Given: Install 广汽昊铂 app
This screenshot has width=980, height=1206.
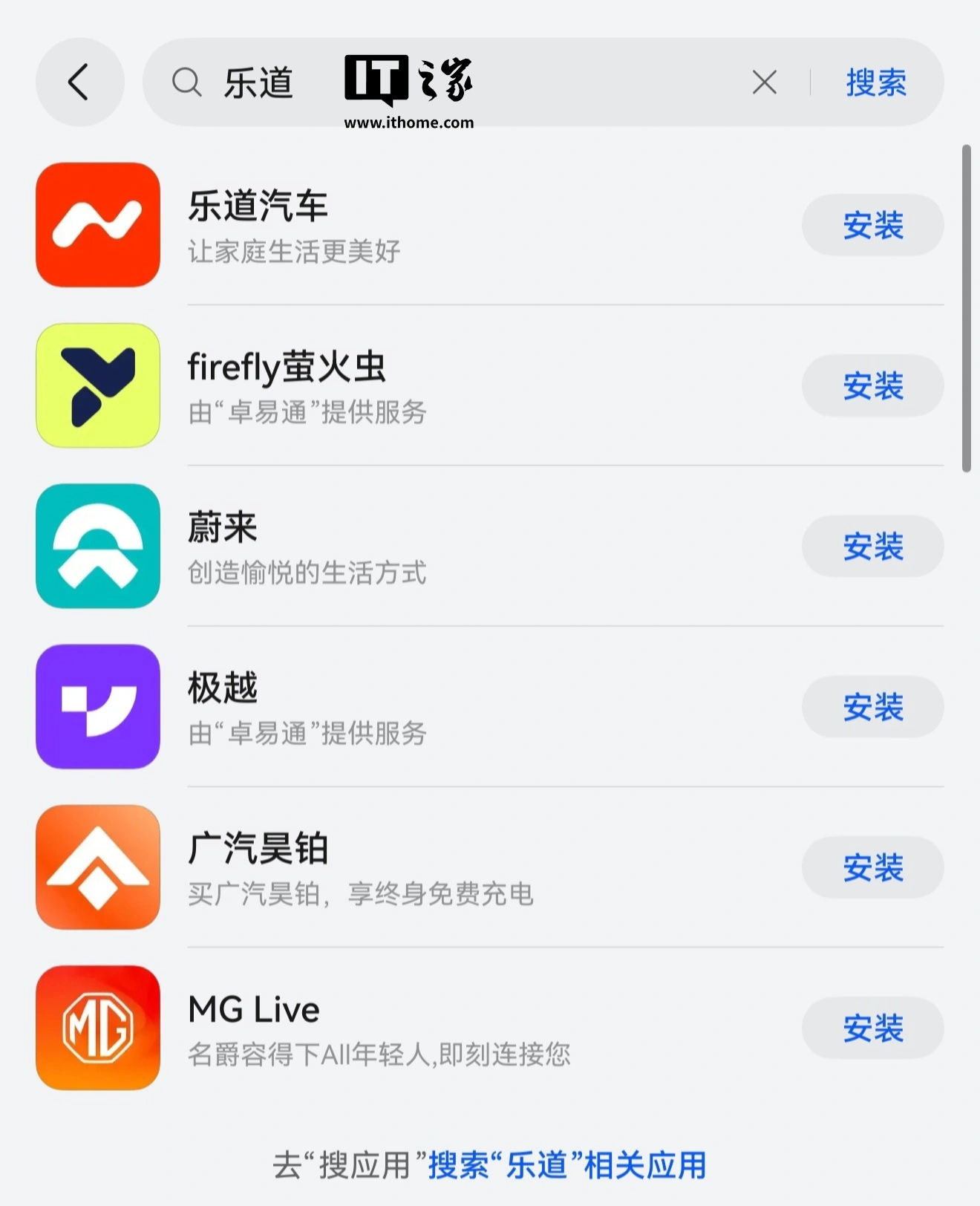Looking at the screenshot, I should tap(872, 867).
